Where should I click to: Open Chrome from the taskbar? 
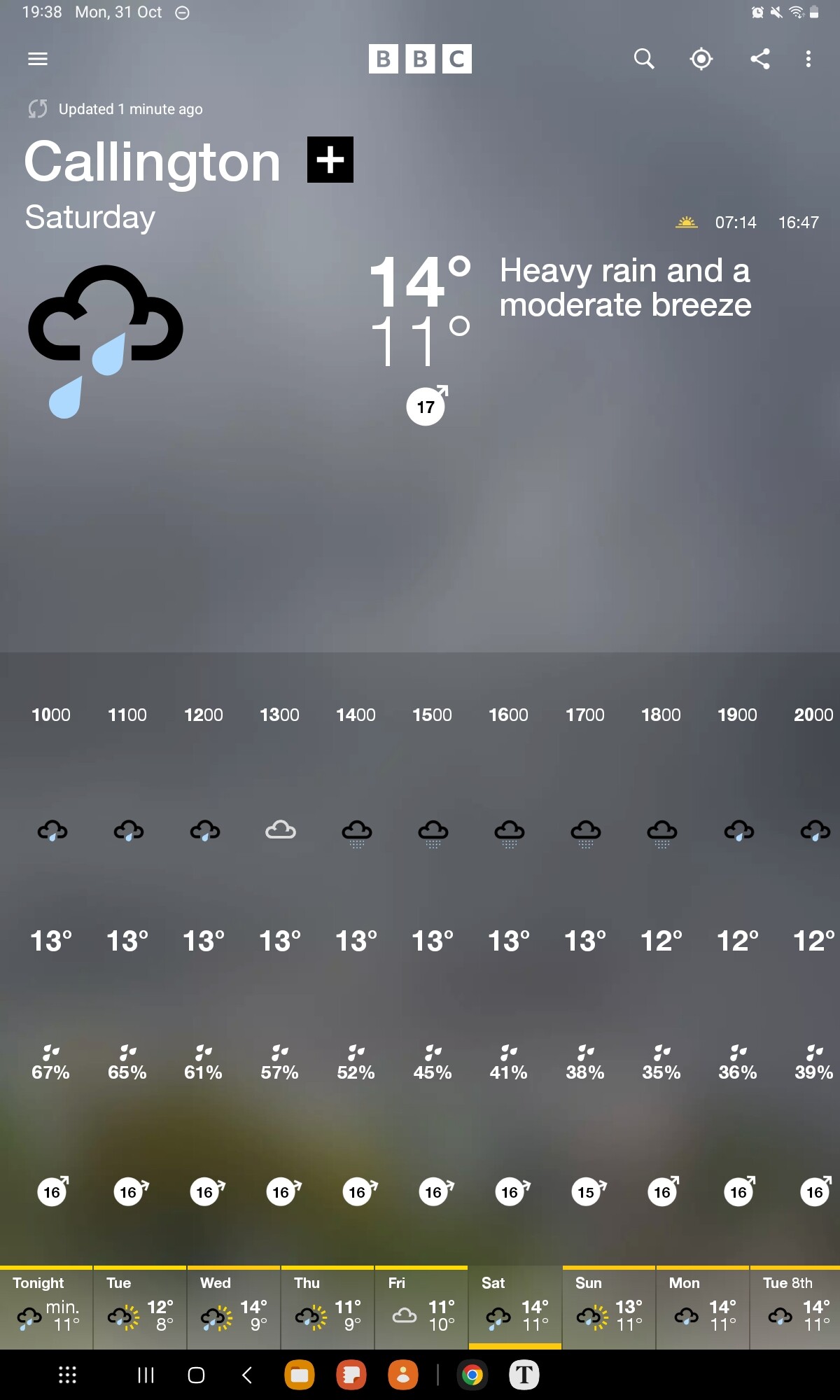[x=472, y=1375]
